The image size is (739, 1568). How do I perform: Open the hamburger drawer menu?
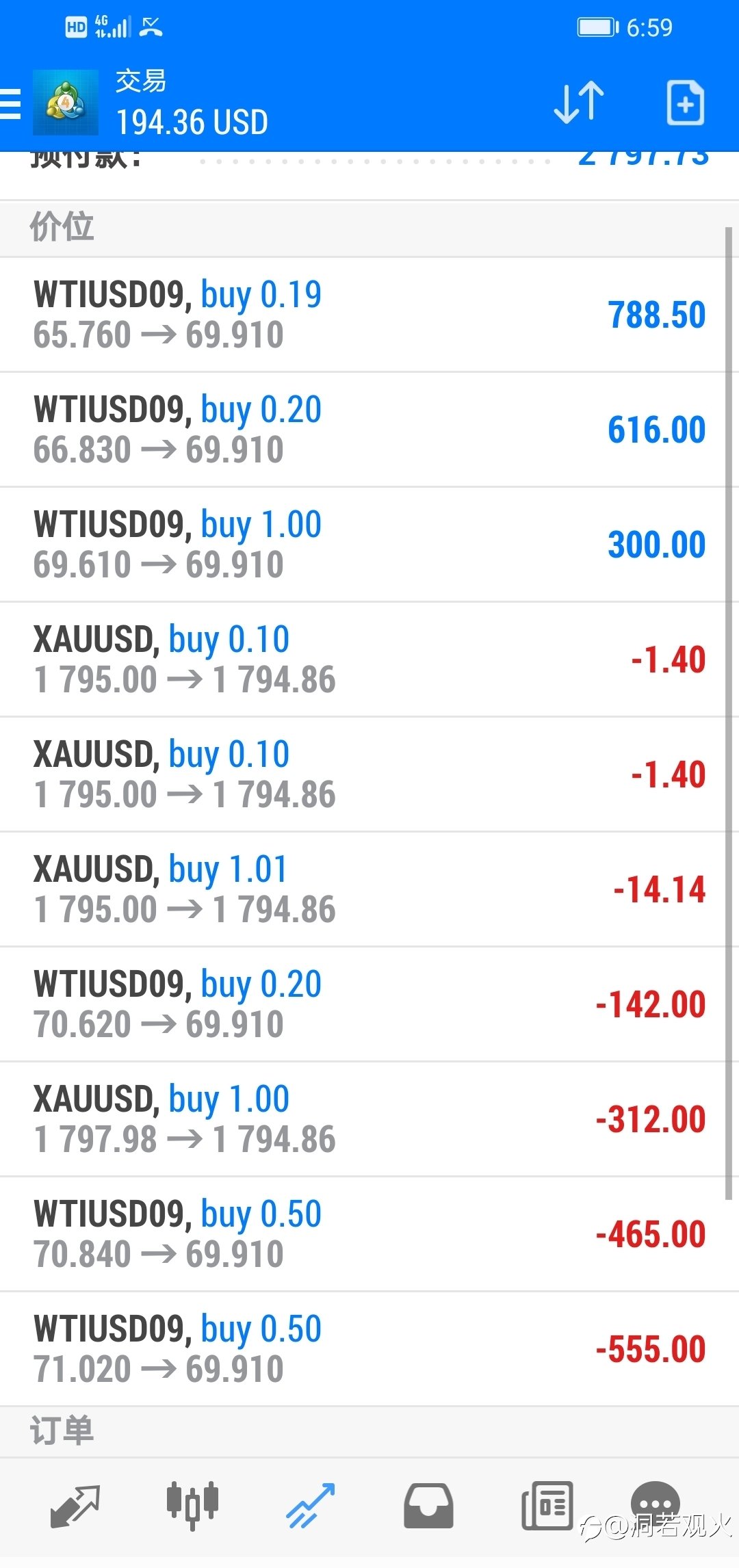(x=10, y=104)
